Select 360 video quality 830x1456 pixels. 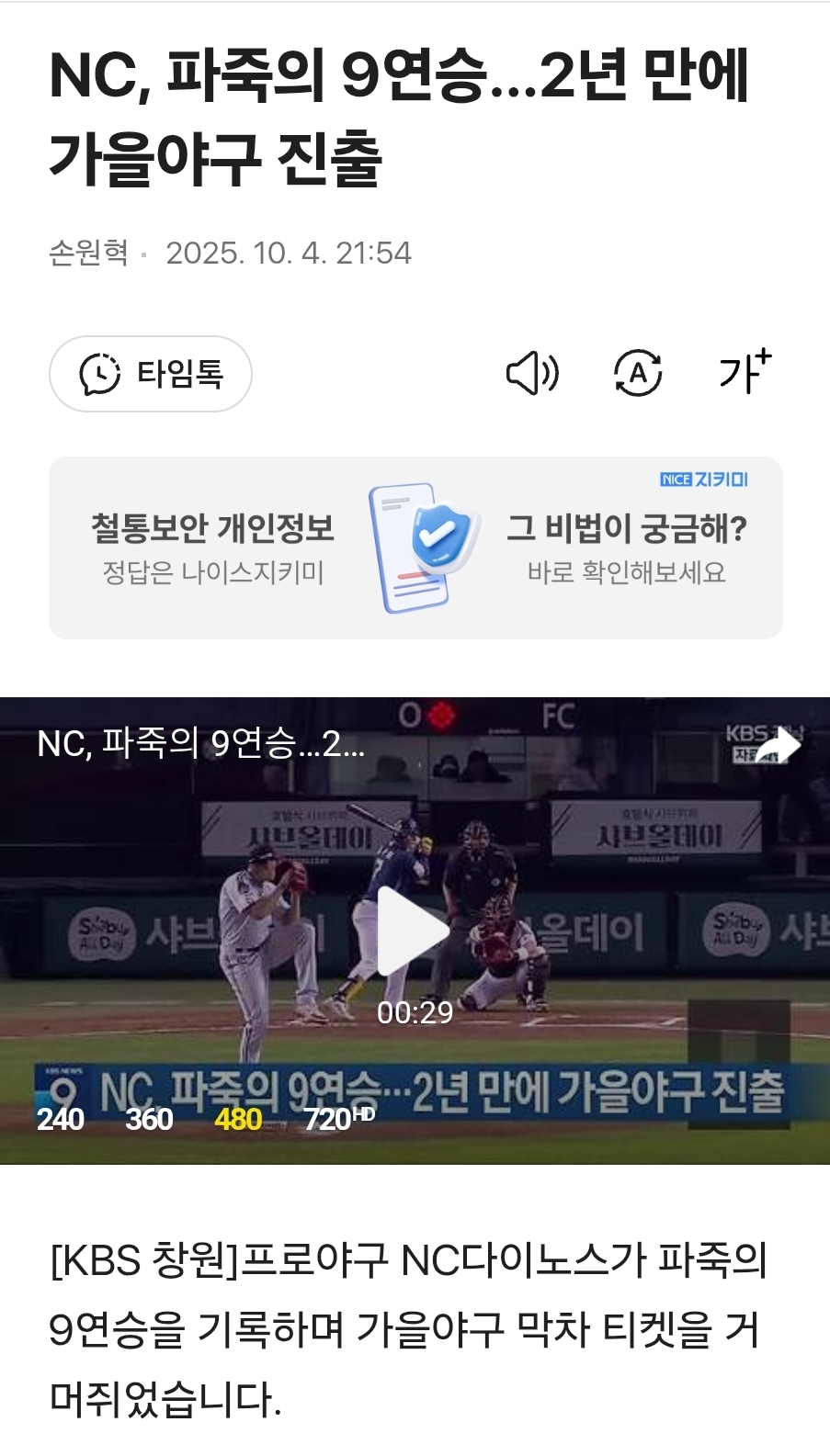click(149, 1119)
